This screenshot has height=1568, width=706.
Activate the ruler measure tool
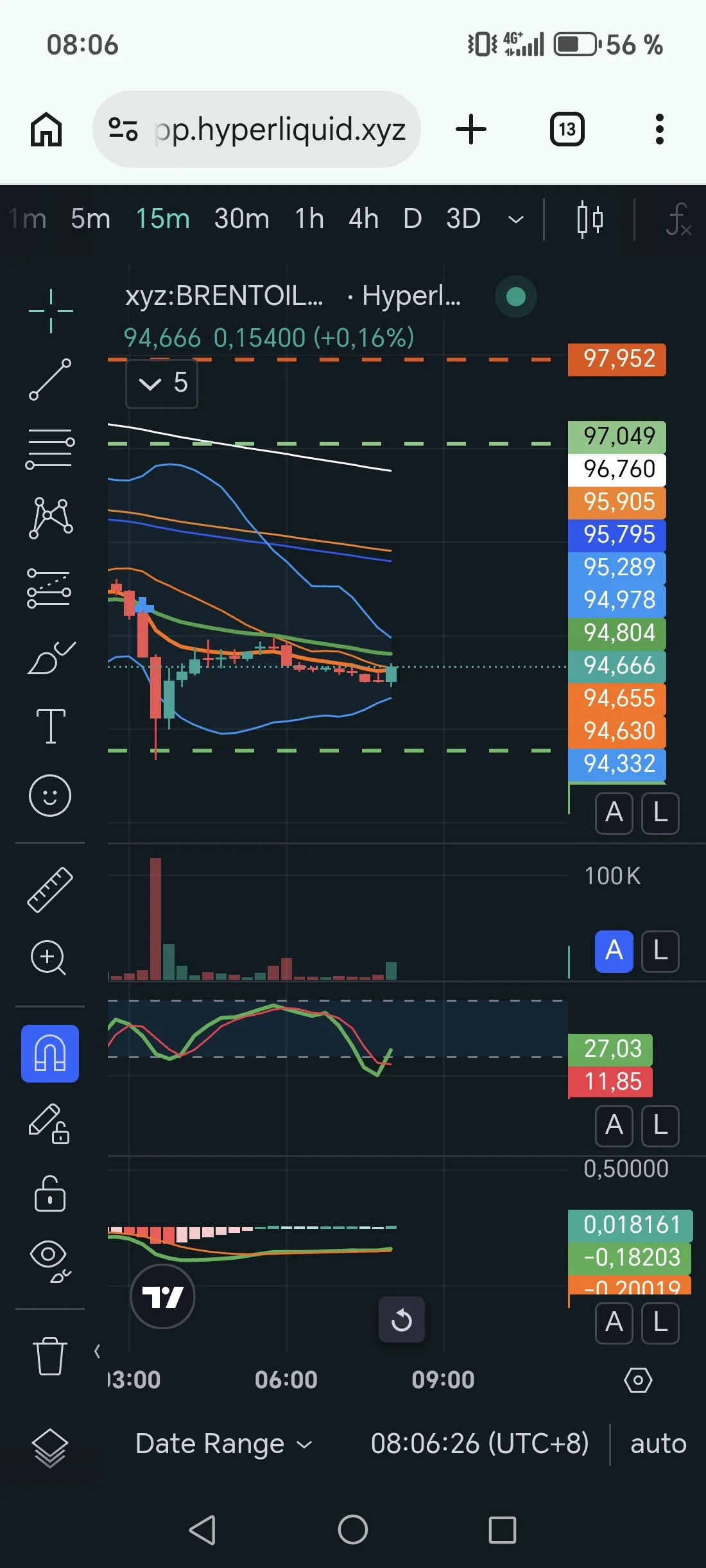tap(50, 889)
